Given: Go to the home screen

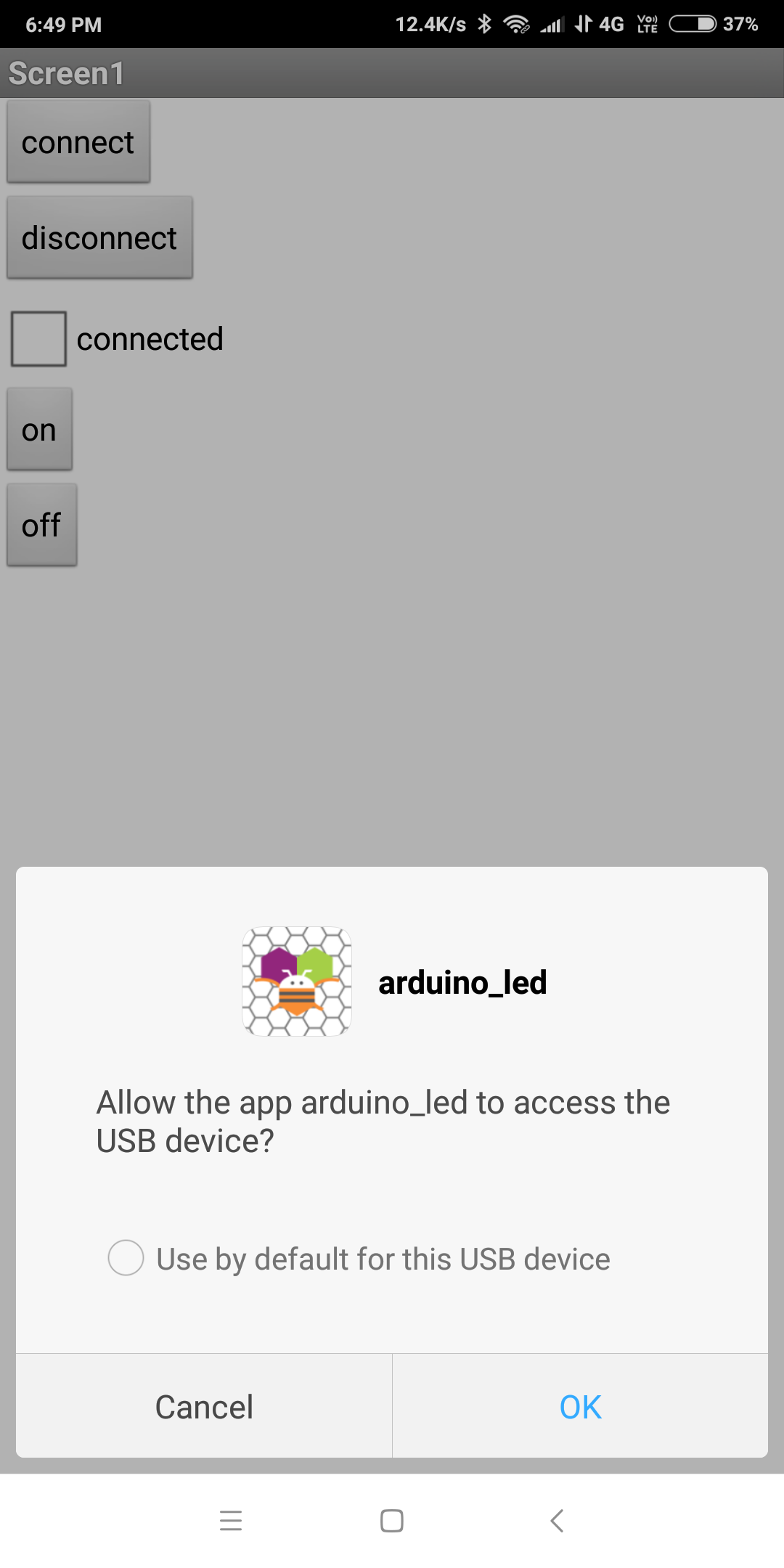Looking at the screenshot, I should pyautogui.click(x=392, y=1520).
